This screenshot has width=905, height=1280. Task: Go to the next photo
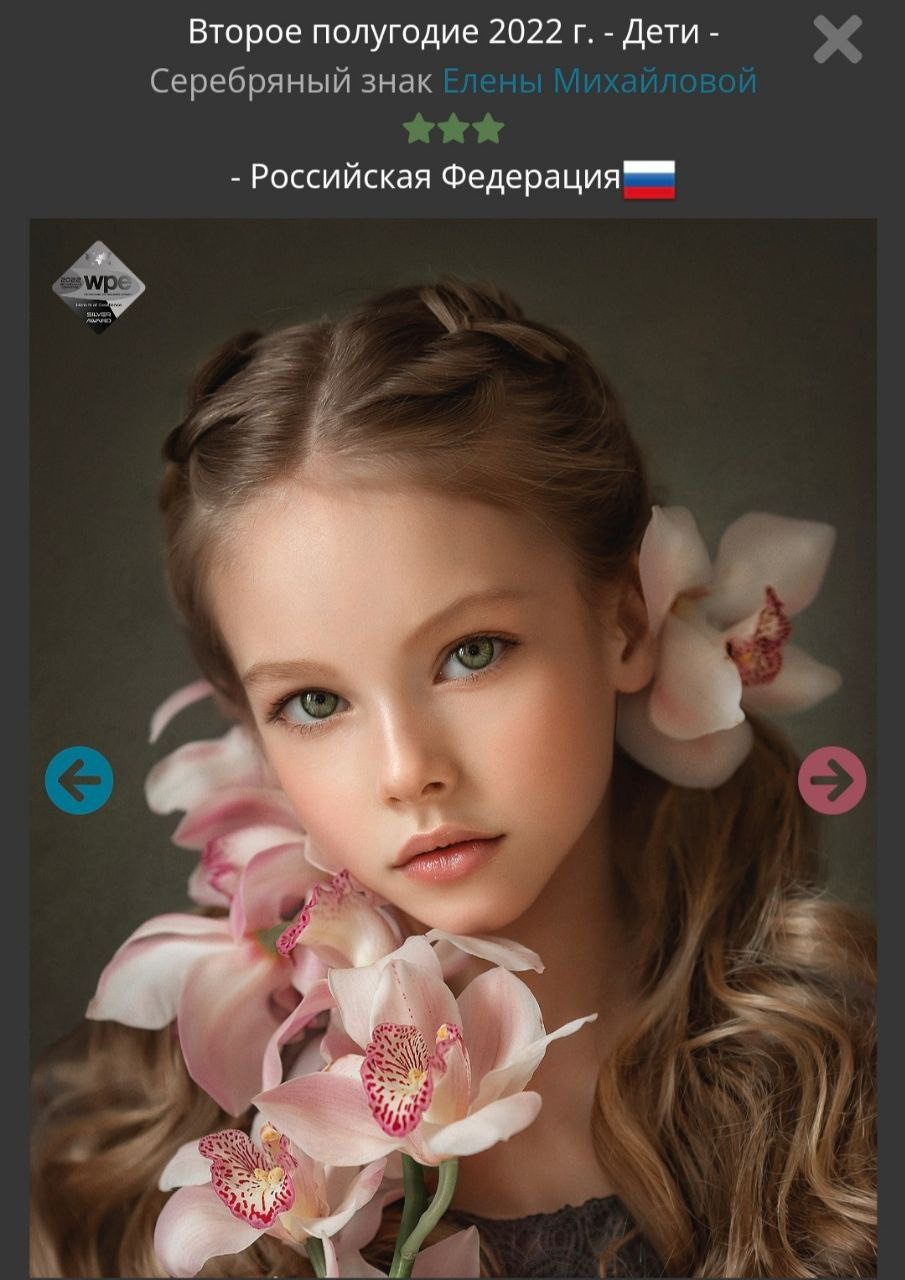[x=831, y=781]
